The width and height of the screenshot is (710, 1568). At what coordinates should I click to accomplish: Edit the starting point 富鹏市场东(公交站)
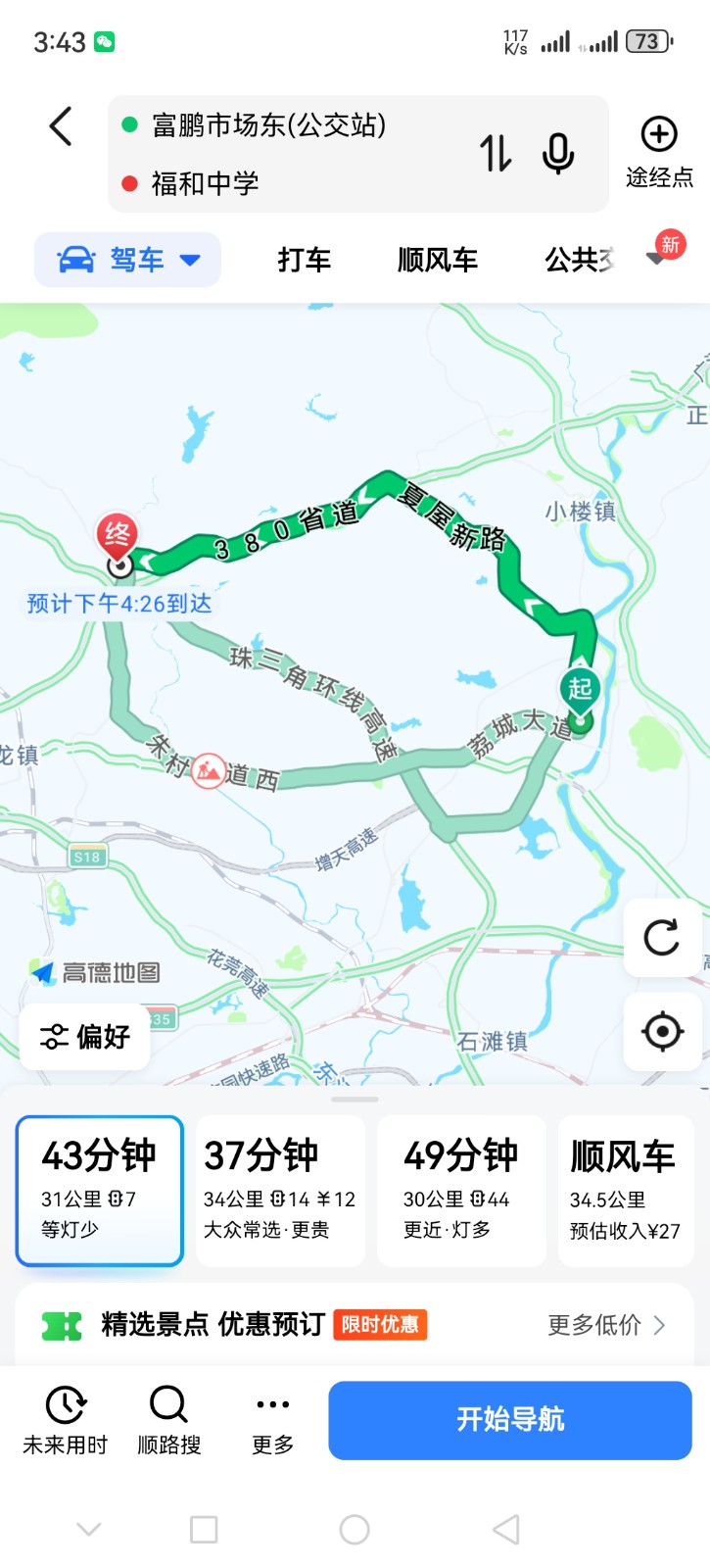269,125
